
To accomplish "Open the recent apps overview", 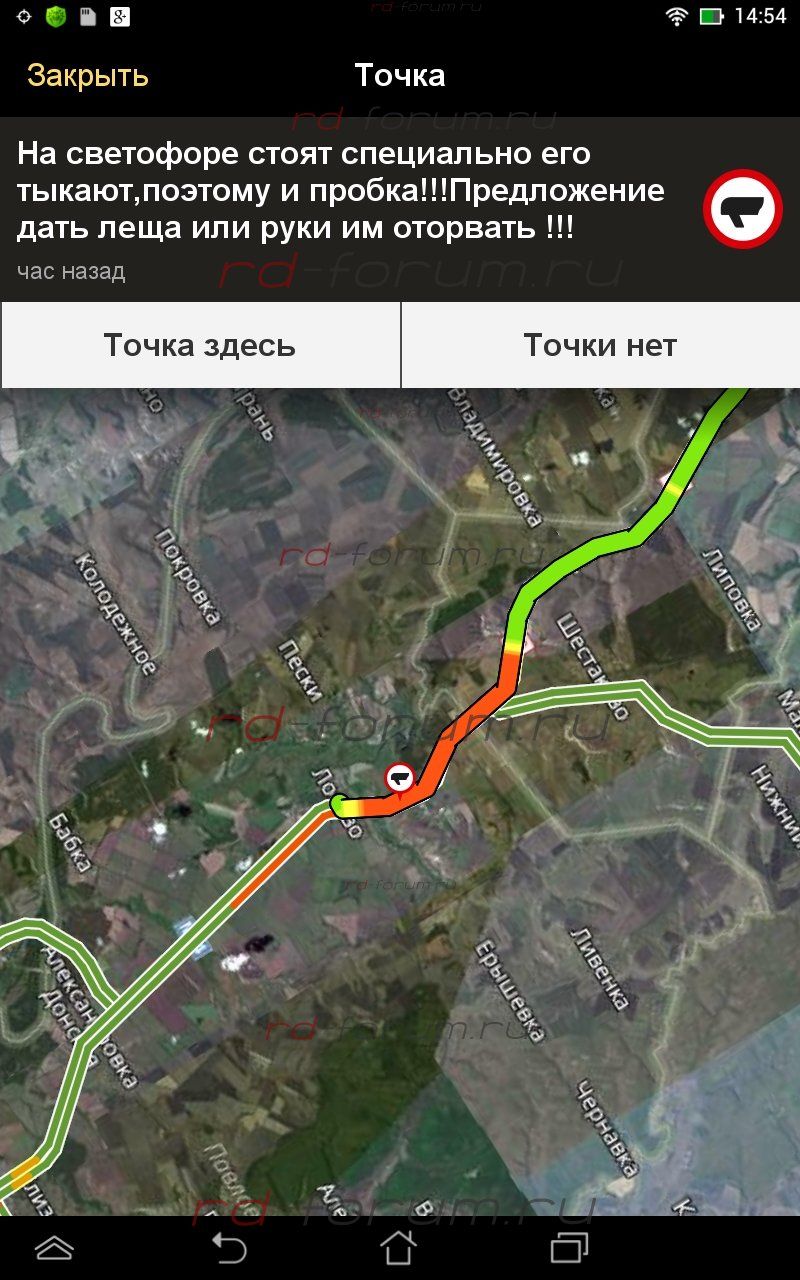I will pos(569,1247).
